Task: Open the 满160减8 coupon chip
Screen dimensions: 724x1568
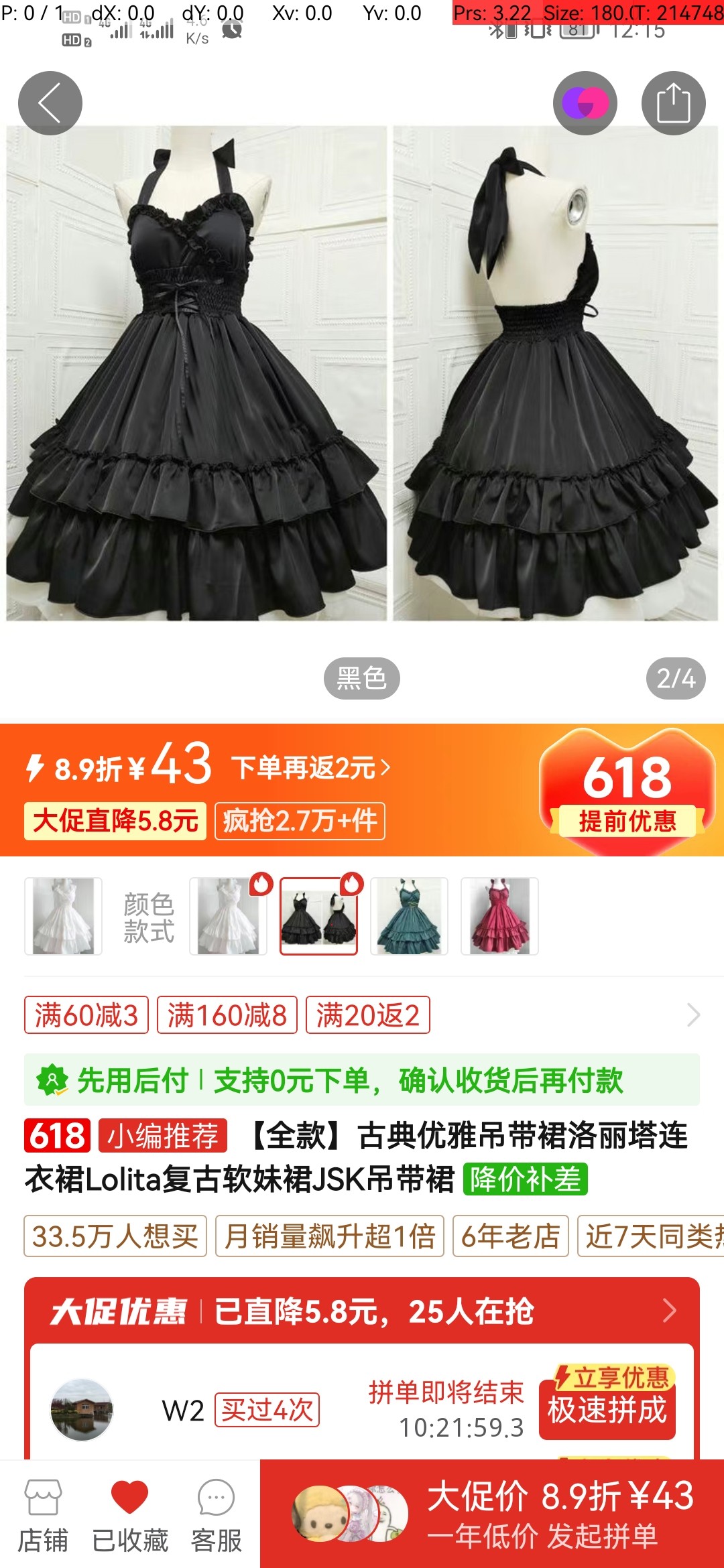Action: click(227, 1015)
